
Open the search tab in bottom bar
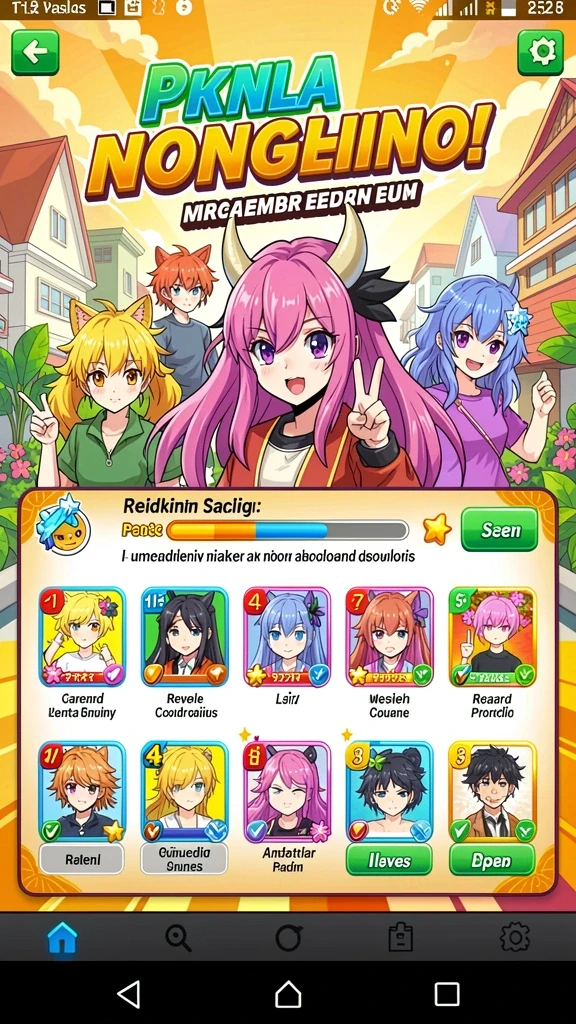[x=177, y=938]
